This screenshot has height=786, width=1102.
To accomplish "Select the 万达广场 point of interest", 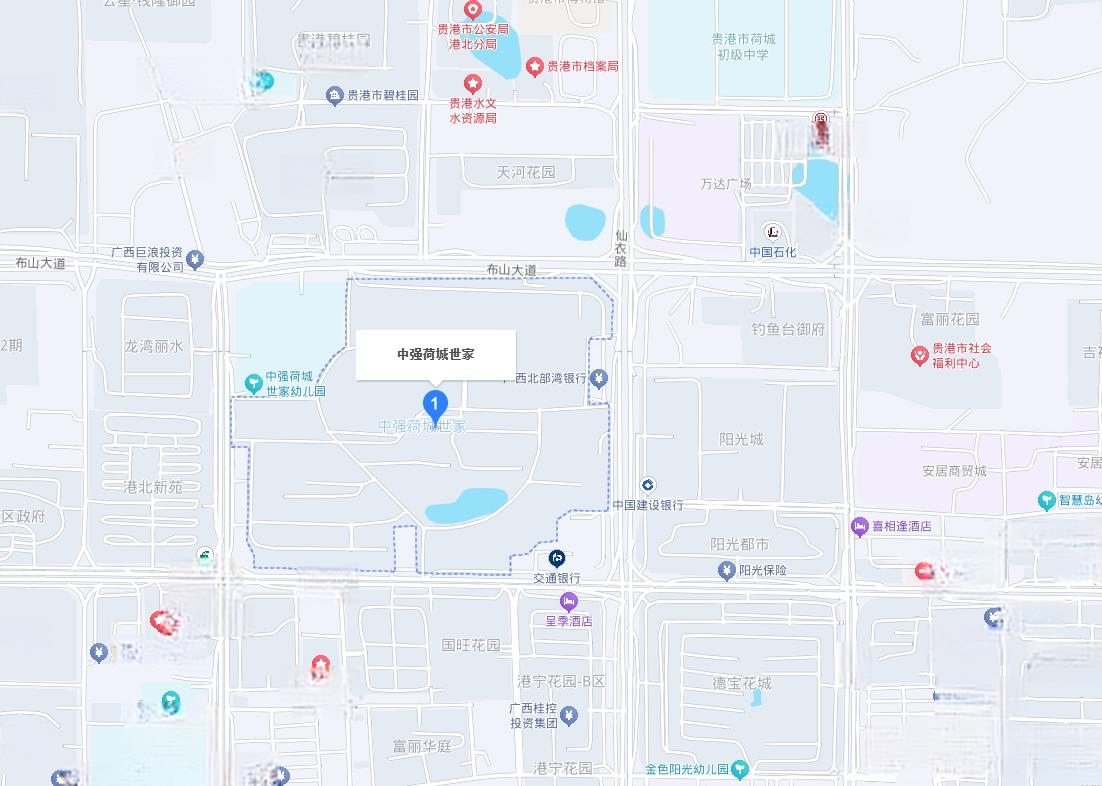I will click(x=725, y=184).
